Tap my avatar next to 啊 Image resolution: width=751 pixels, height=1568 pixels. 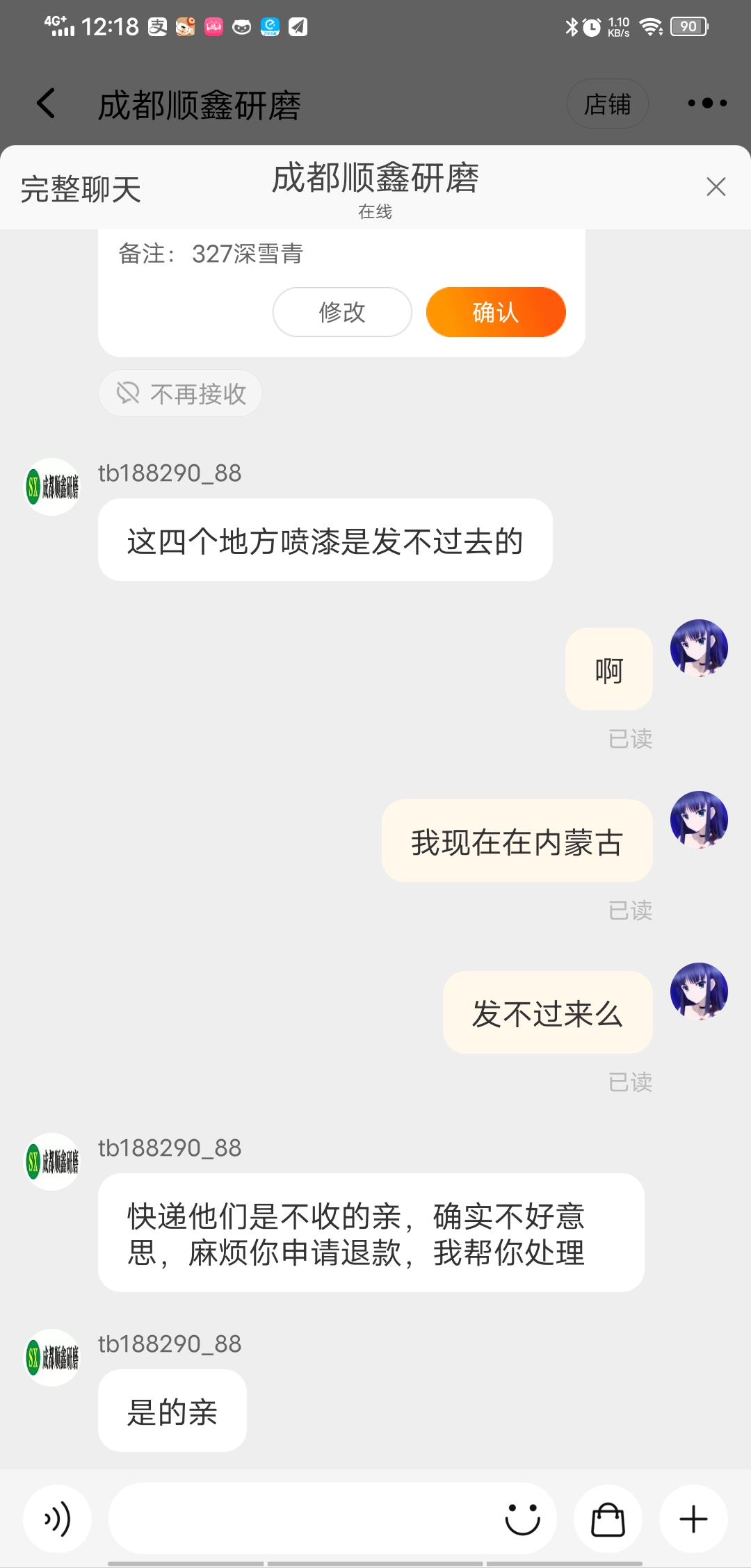pos(699,648)
